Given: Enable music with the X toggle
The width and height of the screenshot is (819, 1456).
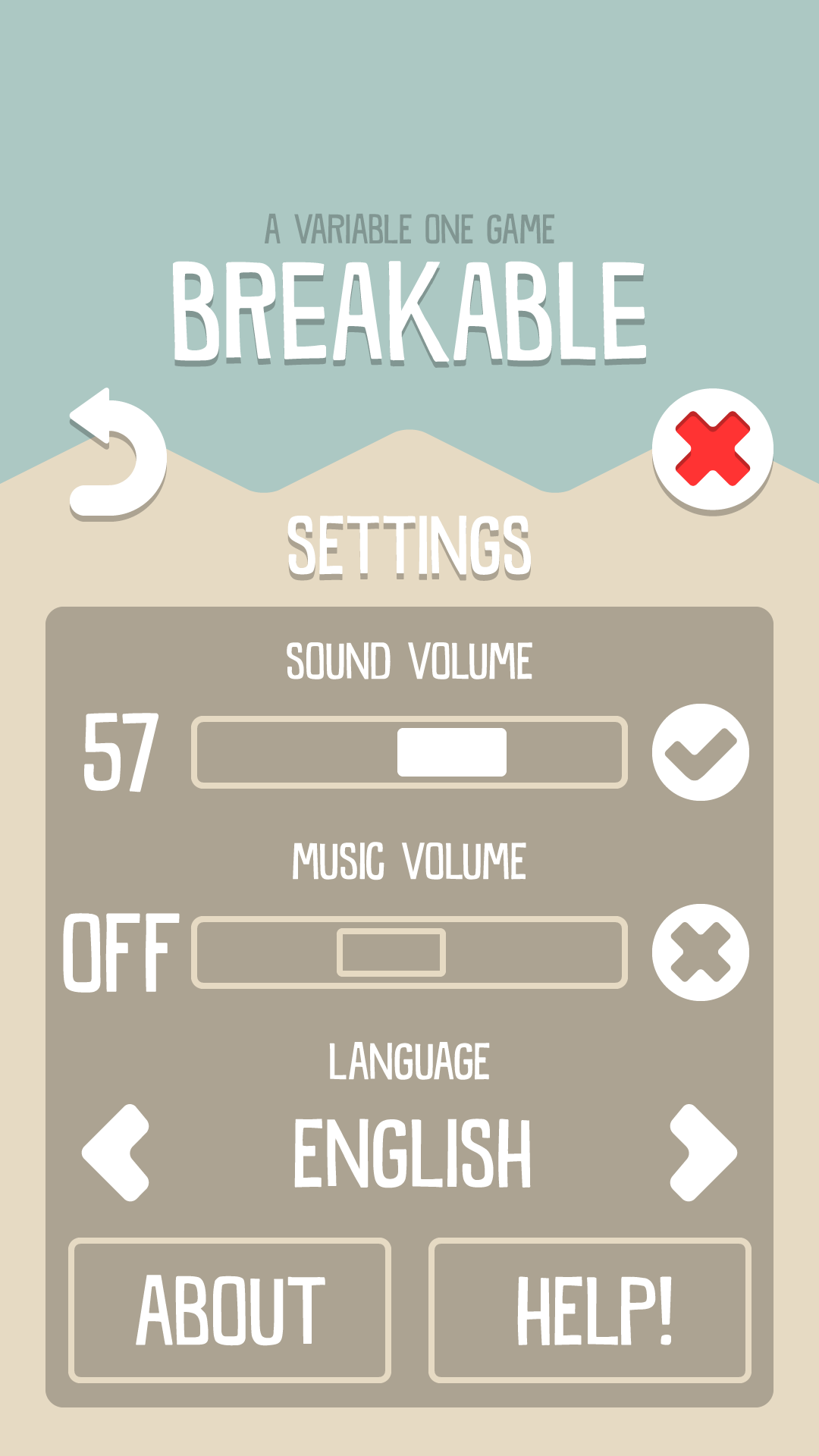Looking at the screenshot, I should click(700, 952).
